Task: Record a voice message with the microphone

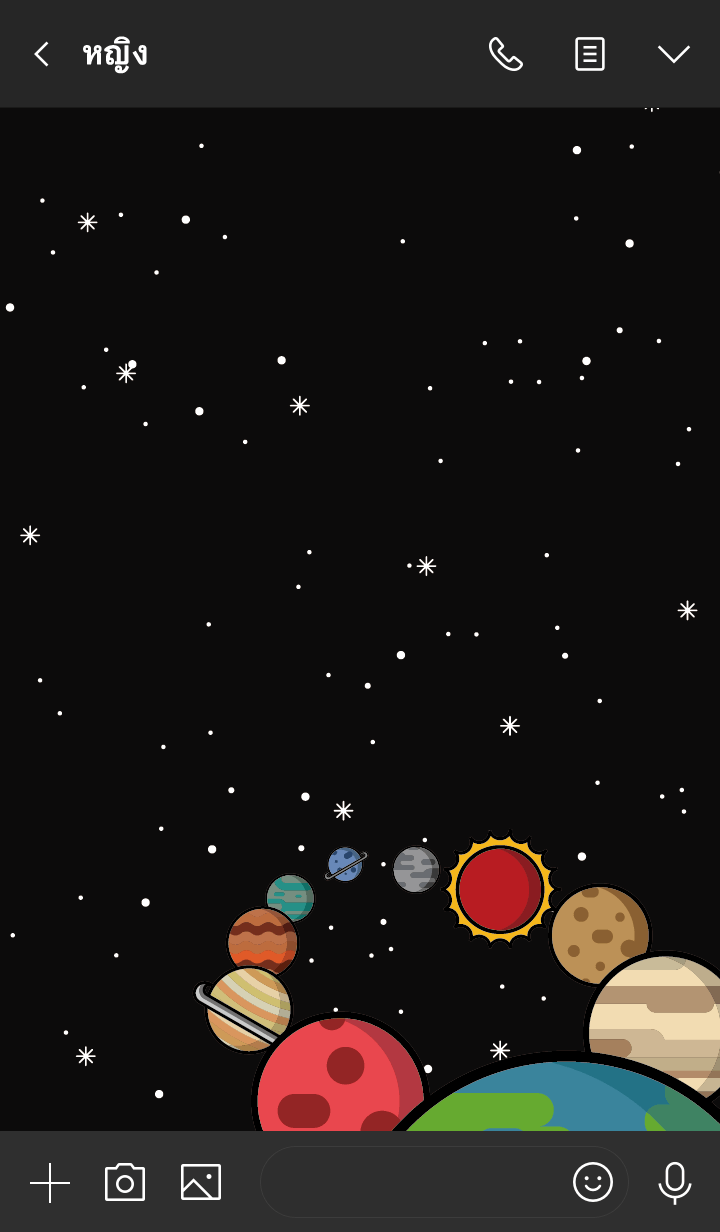Action: pyautogui.click(x=675, y=1182)
